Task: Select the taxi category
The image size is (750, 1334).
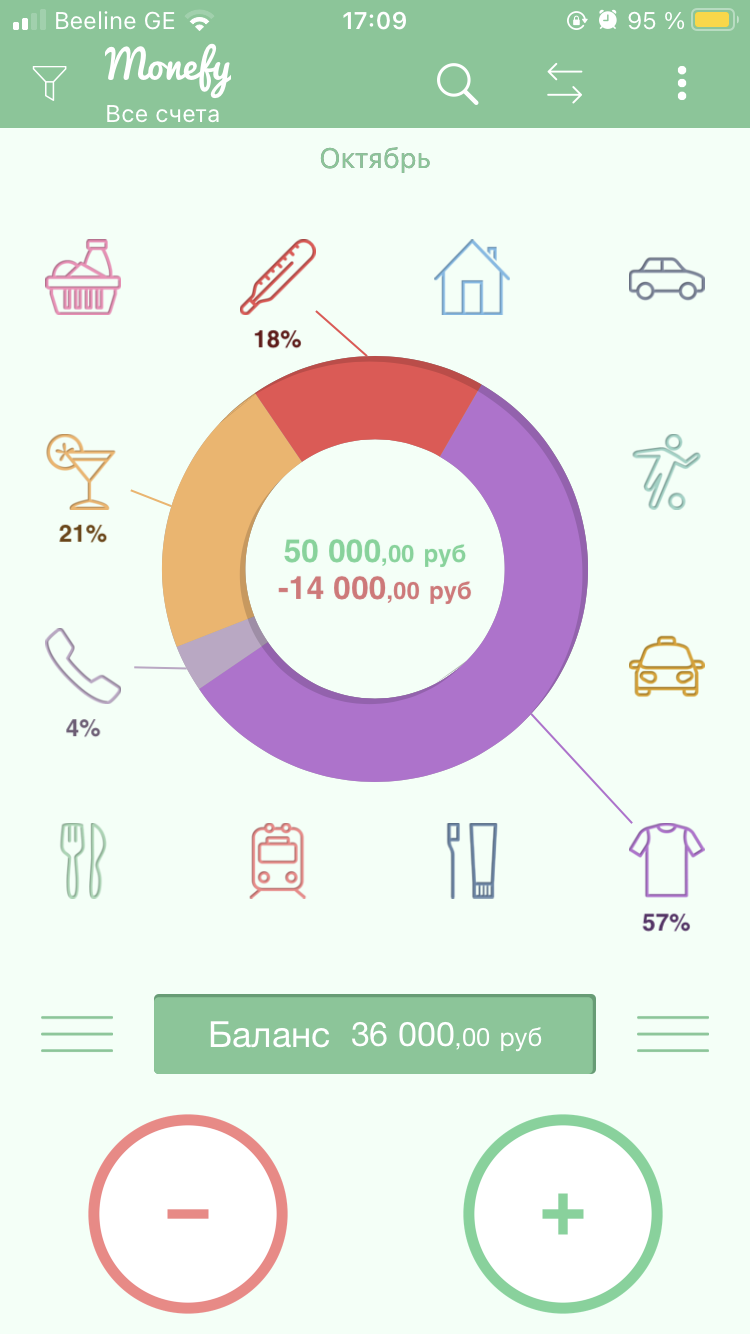Action: [667, 666]
